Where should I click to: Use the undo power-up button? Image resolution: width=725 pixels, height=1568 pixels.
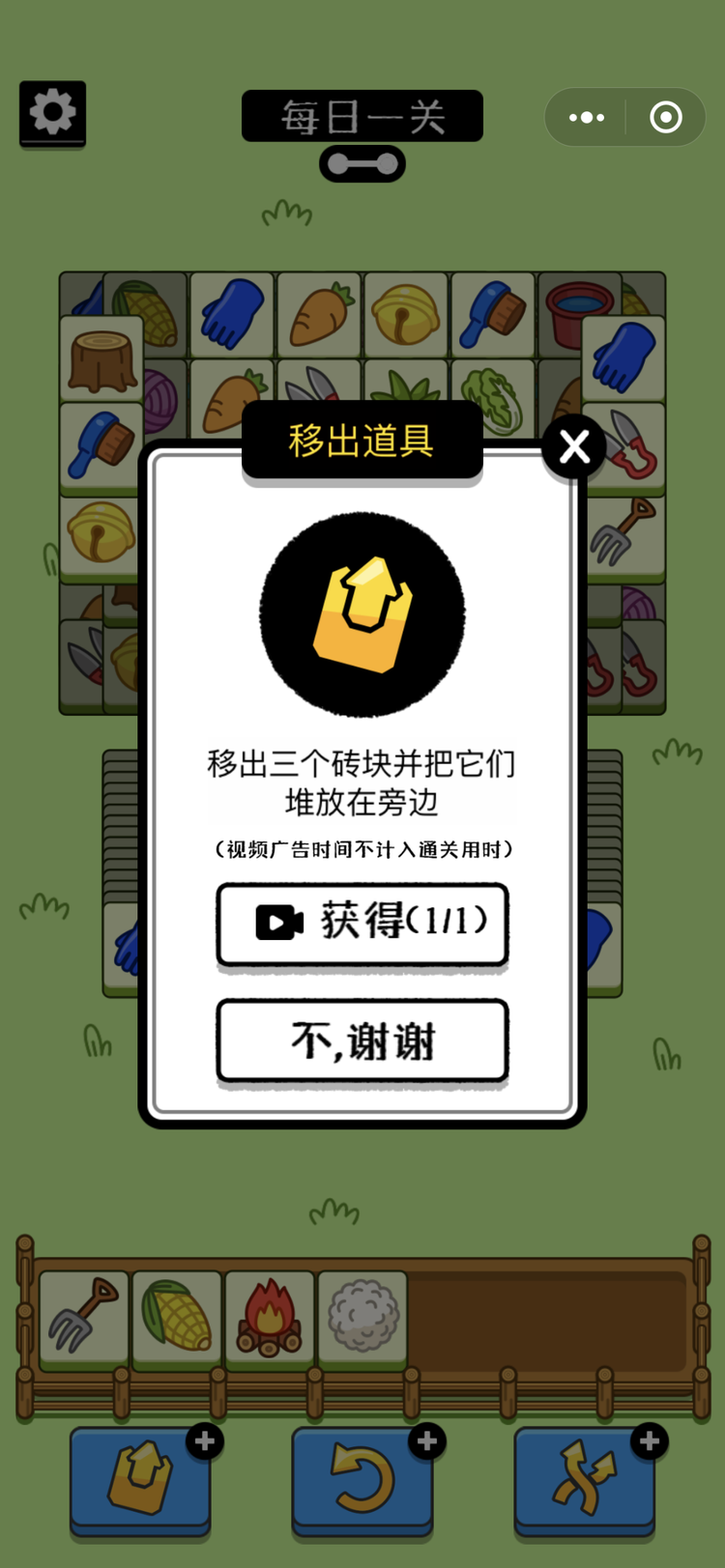pos(362,1478)
